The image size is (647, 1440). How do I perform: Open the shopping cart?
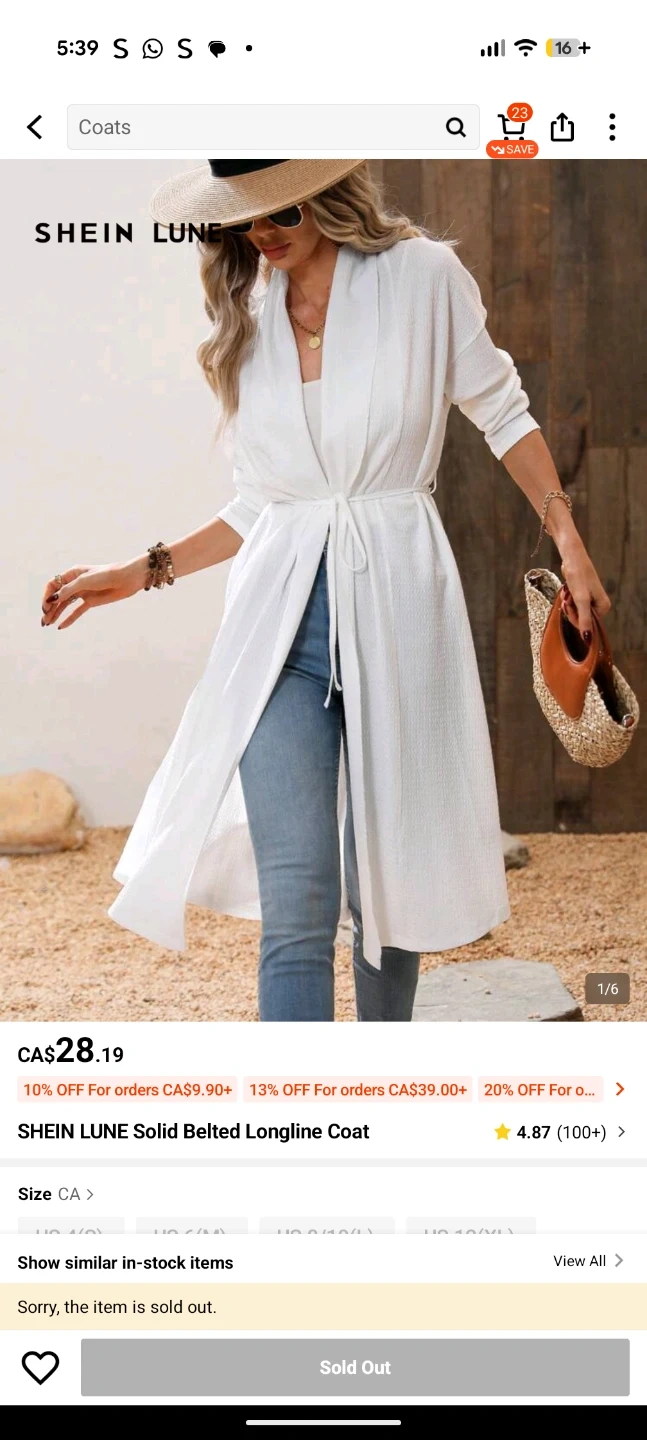[512, 129]
